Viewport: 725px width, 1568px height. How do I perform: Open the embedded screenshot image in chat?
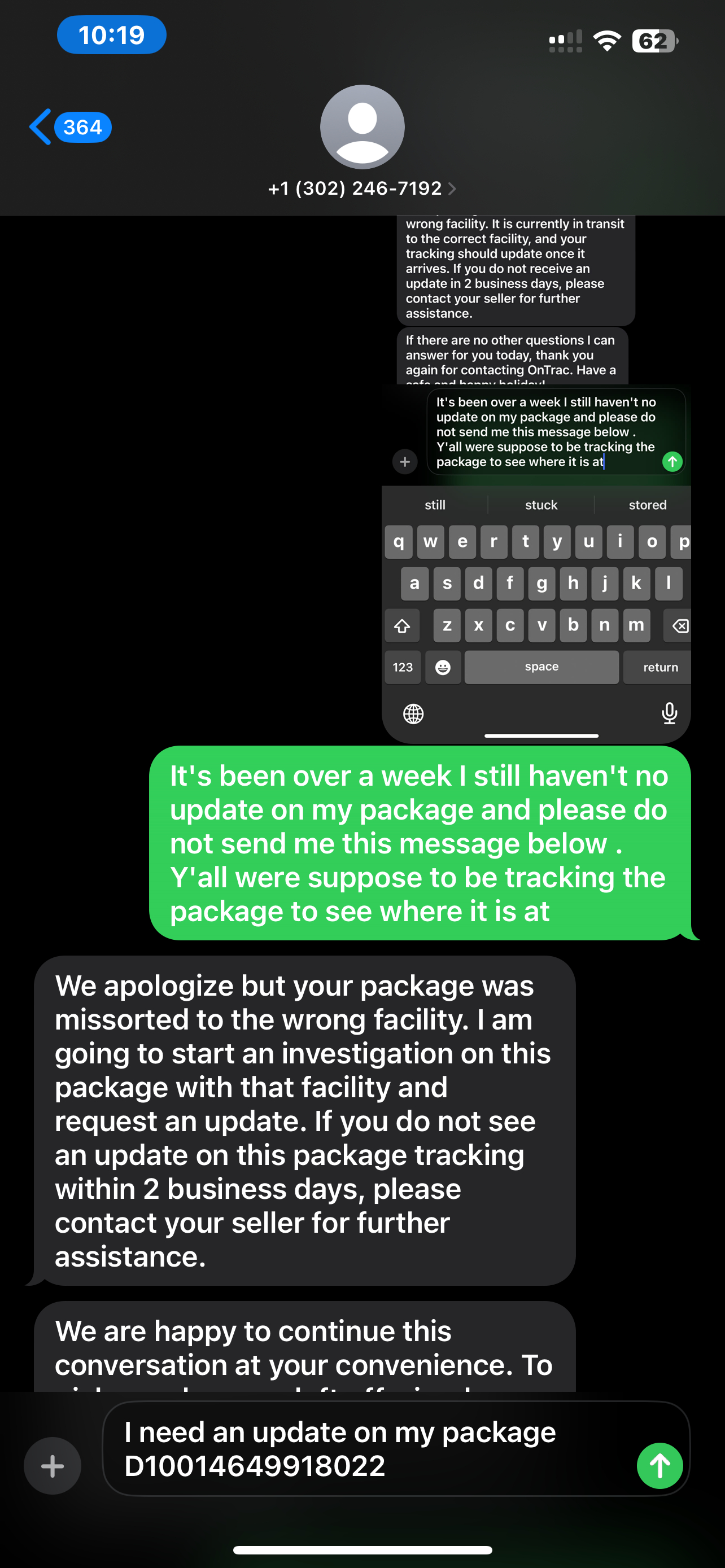(x=536, y=548)
